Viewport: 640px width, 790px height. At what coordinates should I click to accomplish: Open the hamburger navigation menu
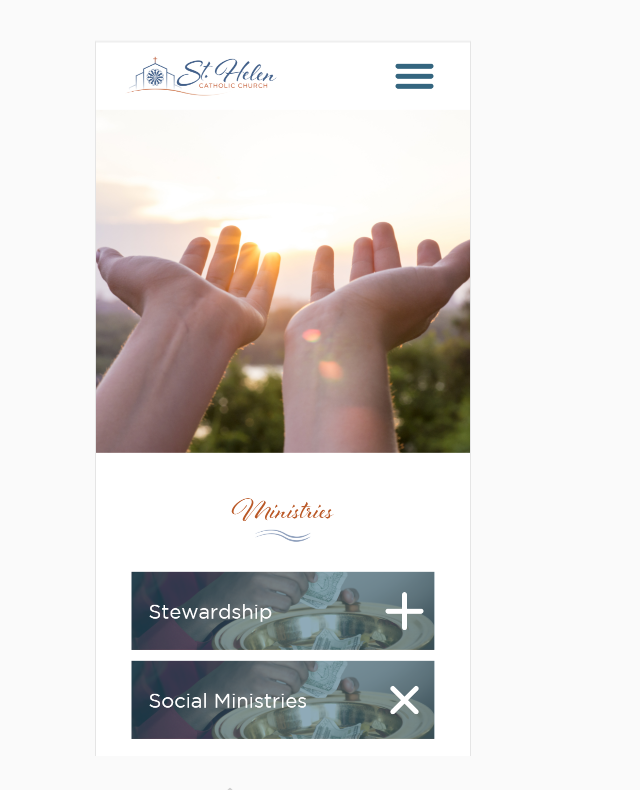pyautogui.click(x=414, y=76)
